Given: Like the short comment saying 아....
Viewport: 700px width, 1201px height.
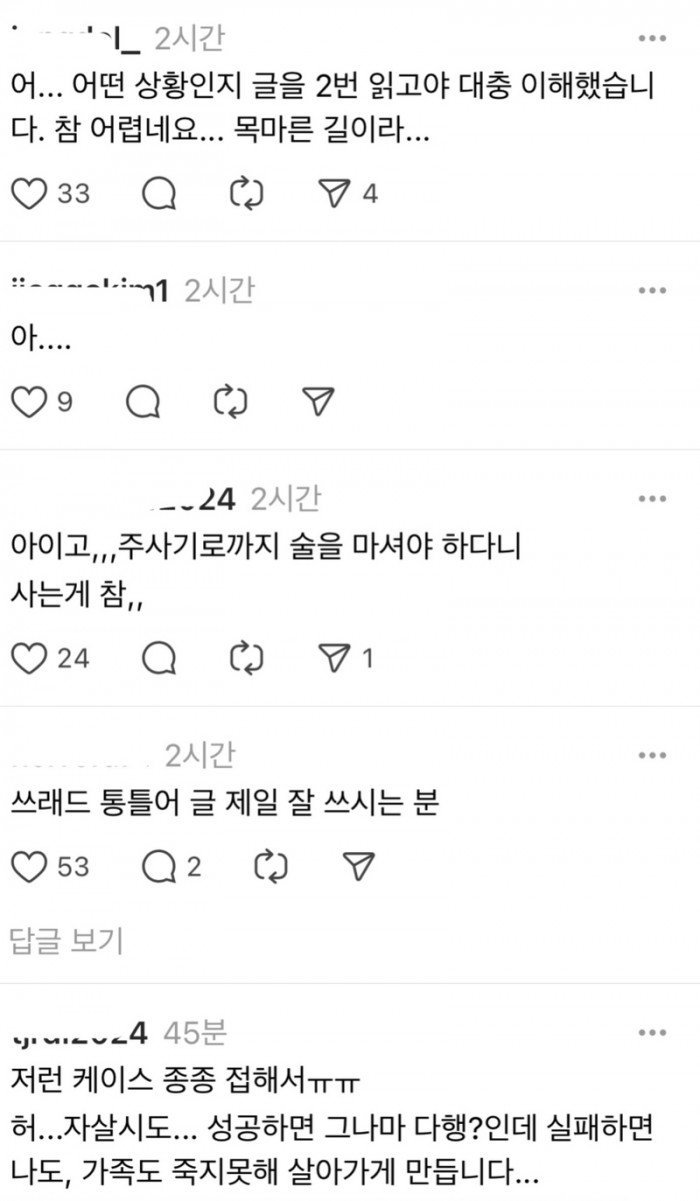Looking at the screenshot, I should tap(30, 402).
